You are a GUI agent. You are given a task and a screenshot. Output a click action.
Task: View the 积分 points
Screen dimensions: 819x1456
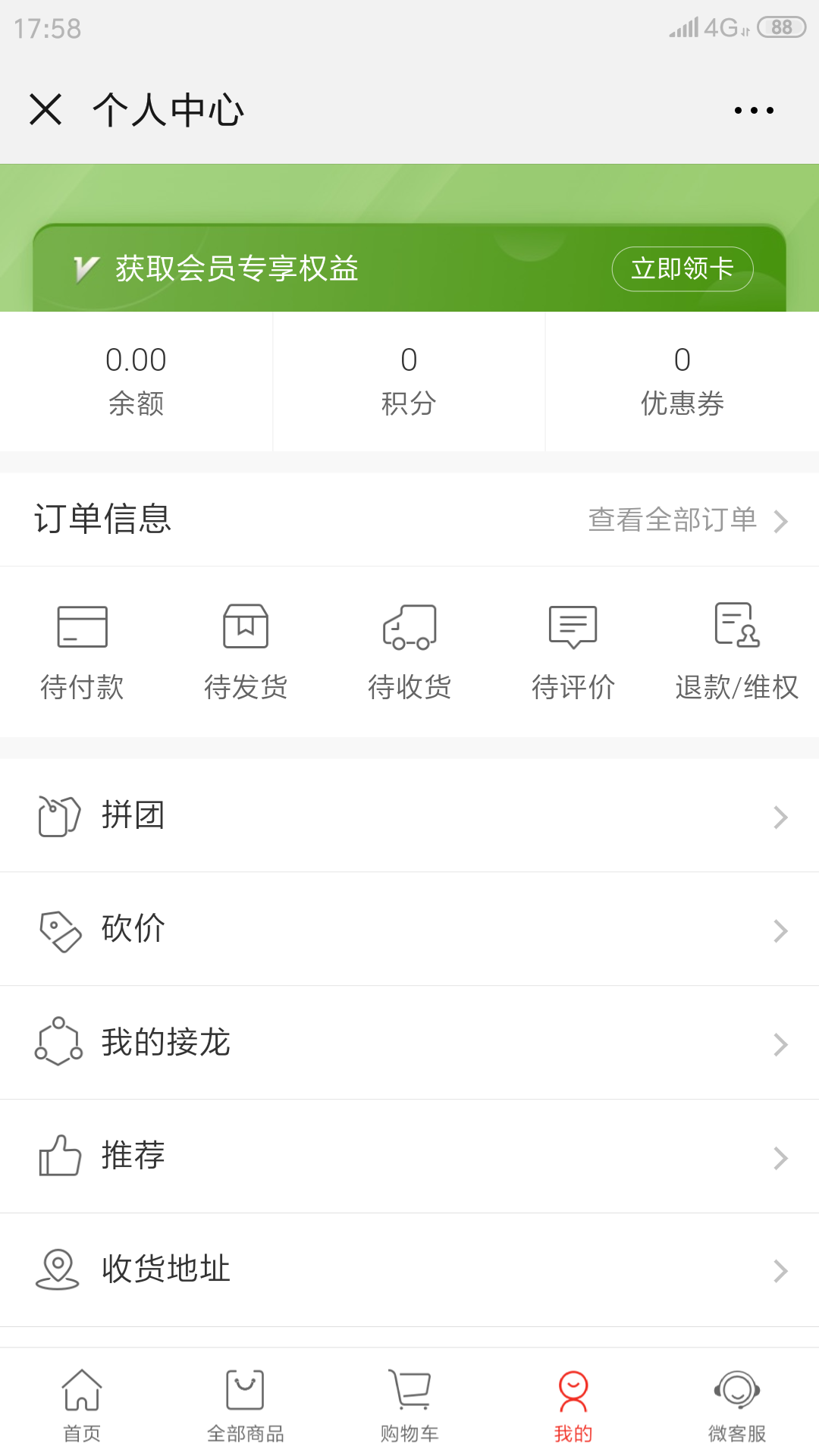pos(409,381)
